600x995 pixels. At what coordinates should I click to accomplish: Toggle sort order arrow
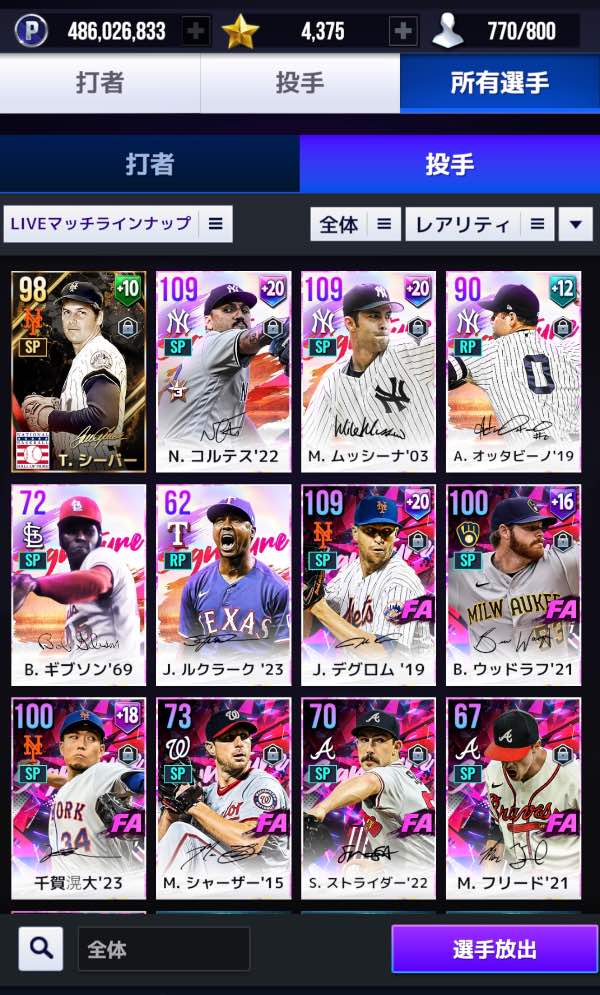pyautogui.click(x=575, y=224)
